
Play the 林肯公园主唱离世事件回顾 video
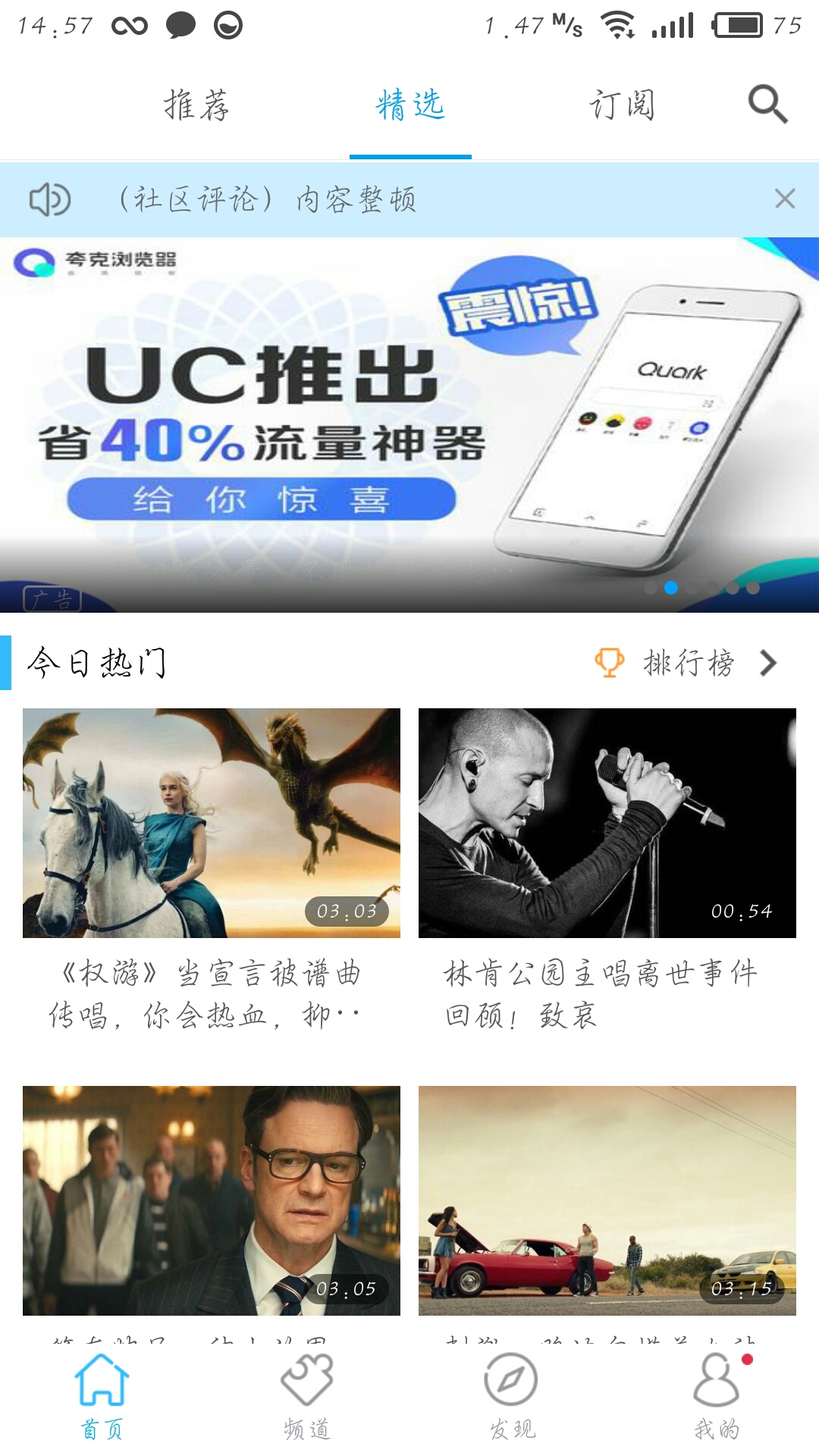click(x=607, y=823)
